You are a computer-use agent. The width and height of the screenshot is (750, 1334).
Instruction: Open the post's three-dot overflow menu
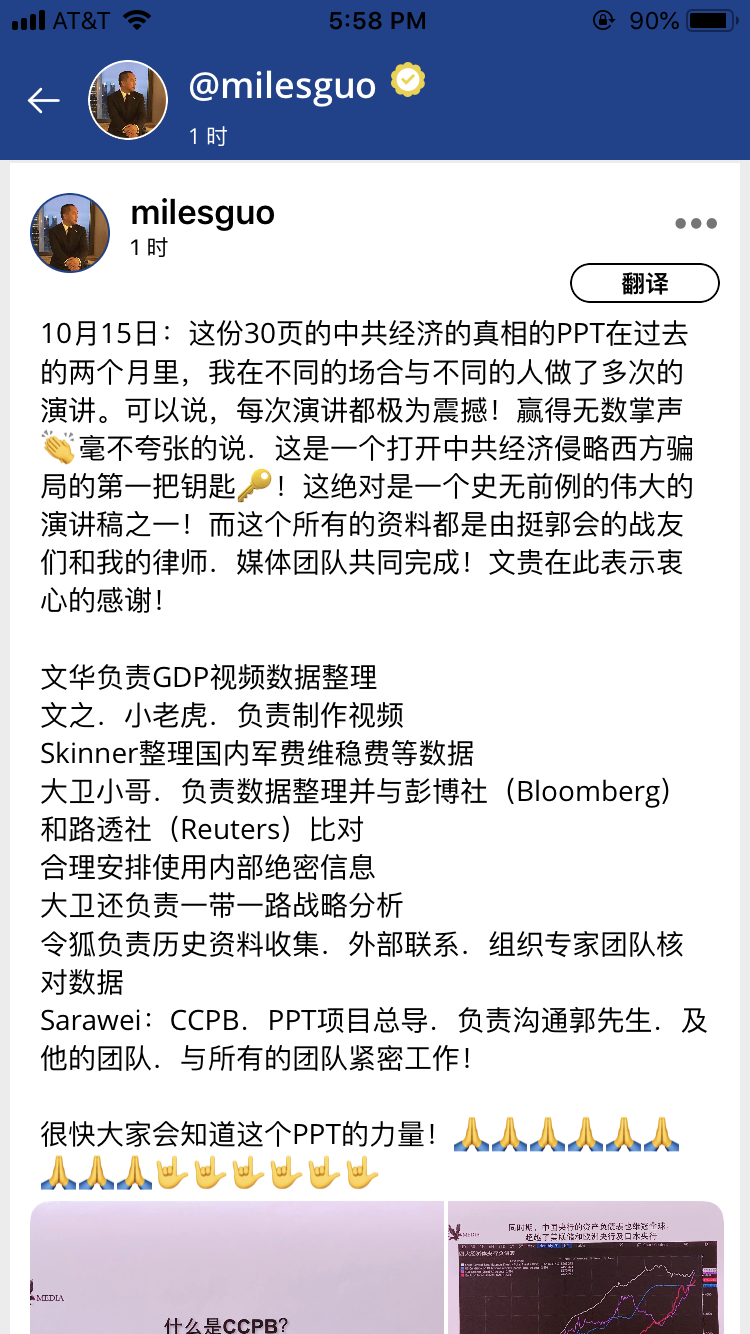click(x=696, y=224)
